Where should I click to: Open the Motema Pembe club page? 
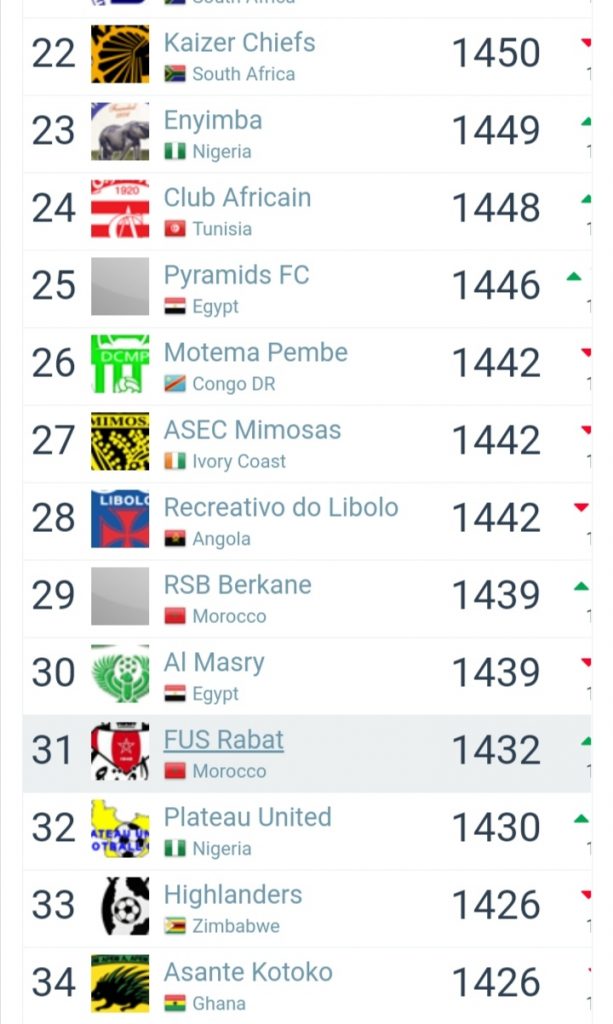tap(255, 352)
